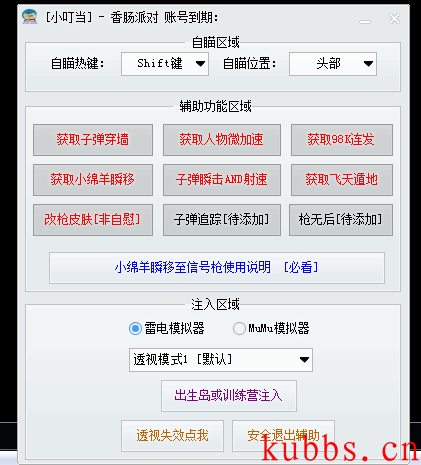This screenshot has height=465, width=421.
Task: Click the 获取人物微加速 button
Action: pos(222,140)
